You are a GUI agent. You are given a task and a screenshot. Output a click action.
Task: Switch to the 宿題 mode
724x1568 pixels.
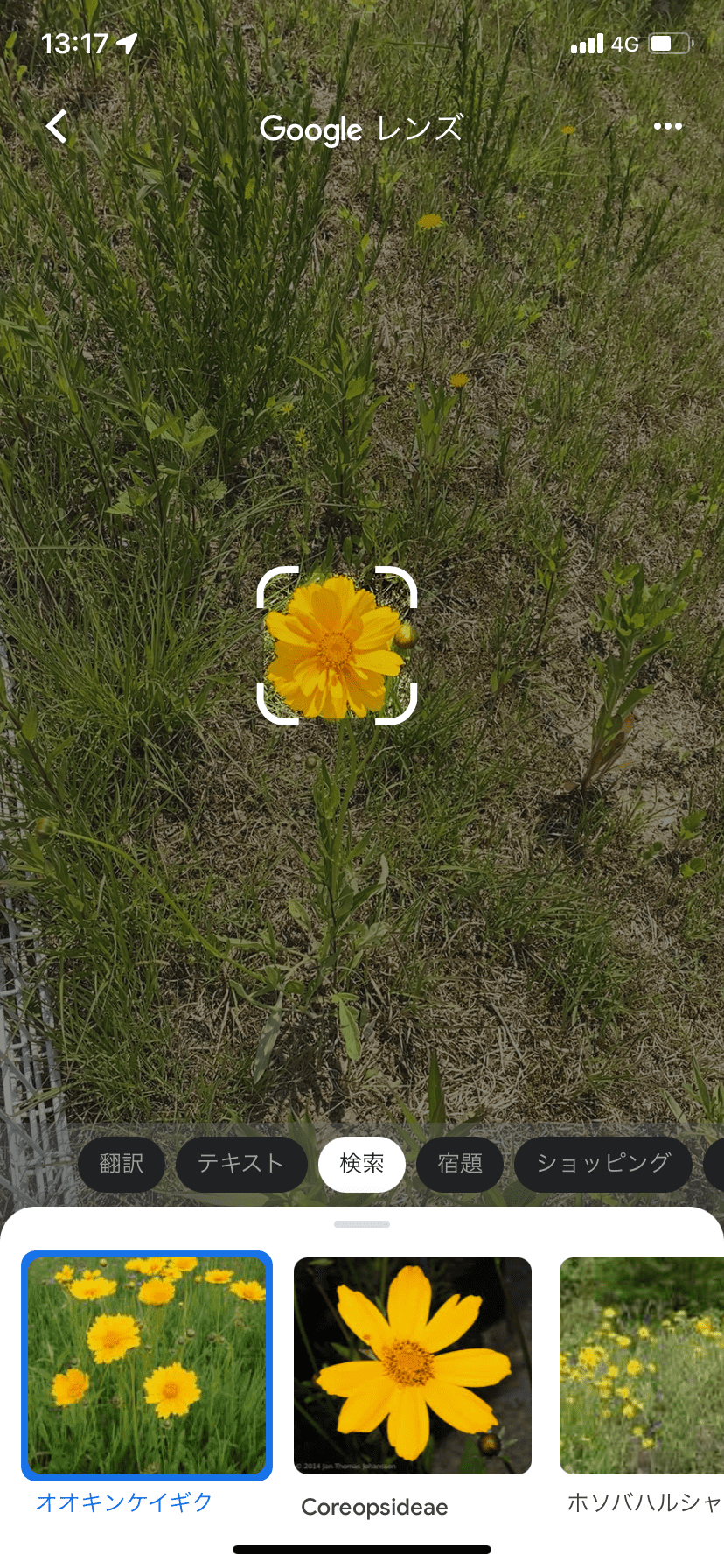(460, 1164)
